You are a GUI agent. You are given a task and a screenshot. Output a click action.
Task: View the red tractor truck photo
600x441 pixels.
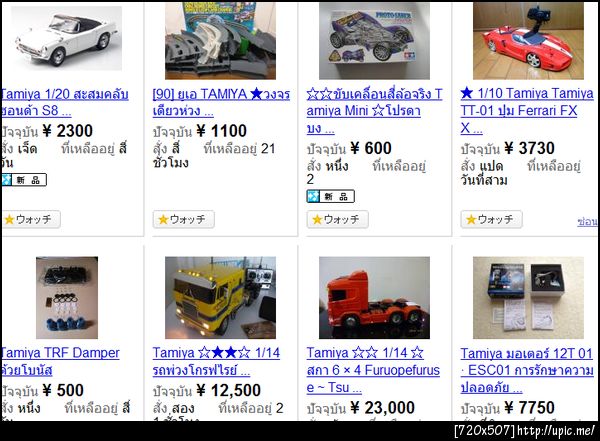(x=374, y=297)
